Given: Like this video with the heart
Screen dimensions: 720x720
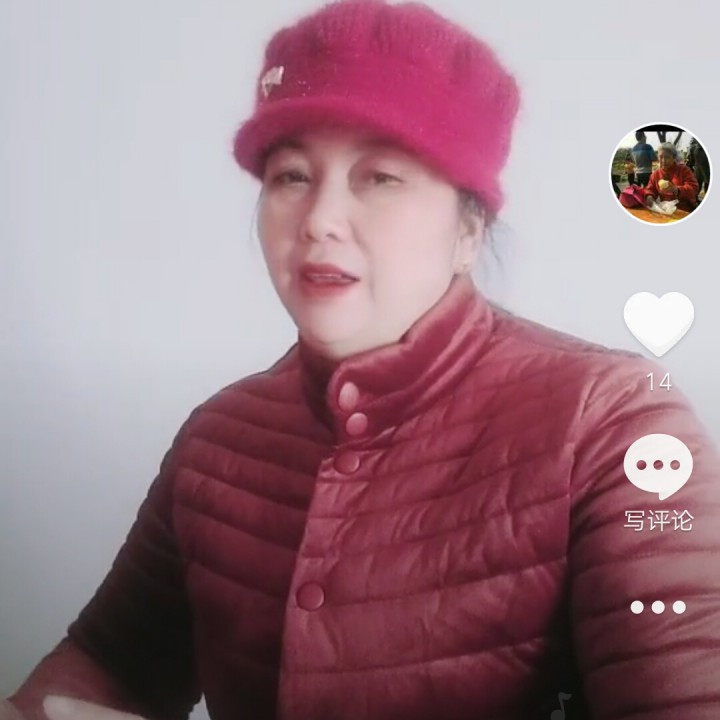Looking at the screenshot, I should pyautogui.click(x=659, y=324).
